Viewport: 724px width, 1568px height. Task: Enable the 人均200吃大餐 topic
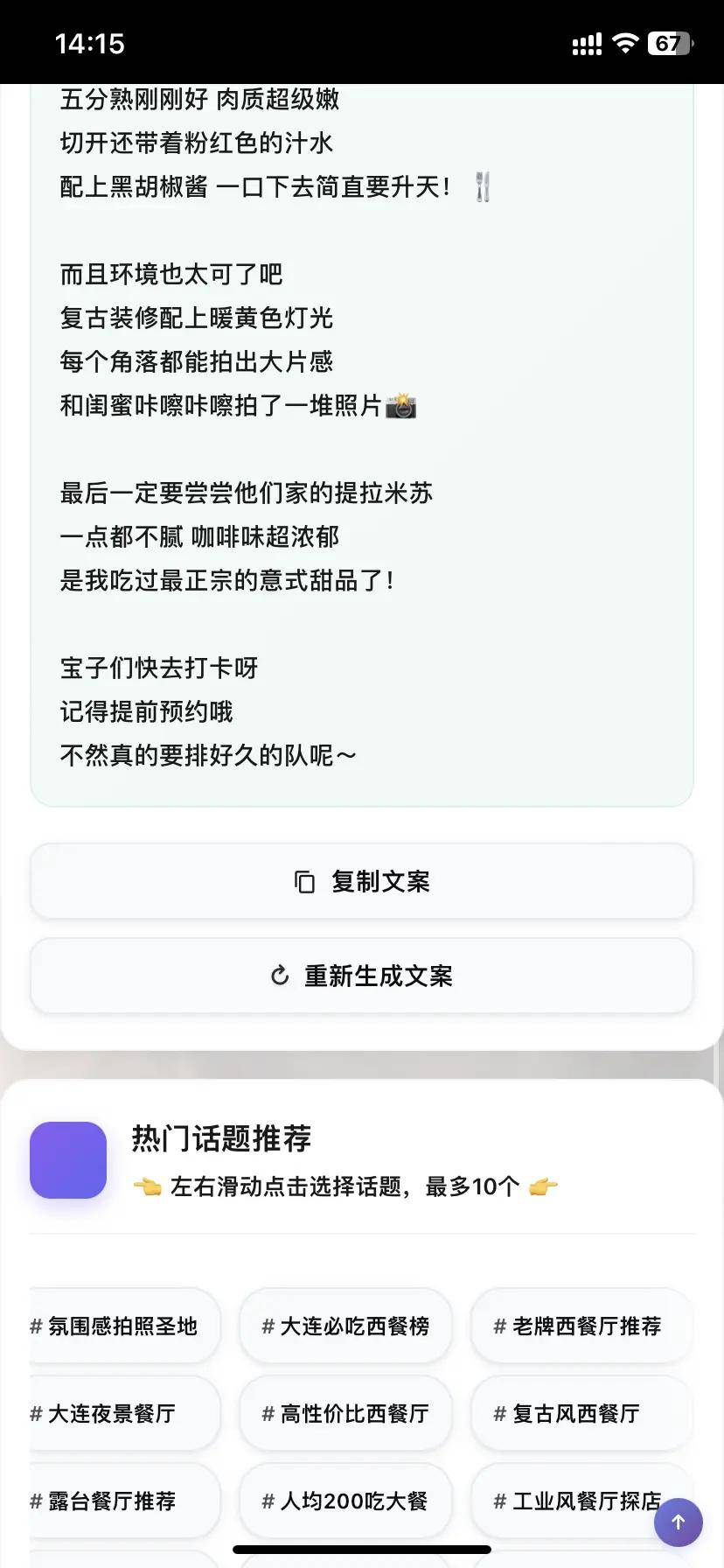(345, 1501)
